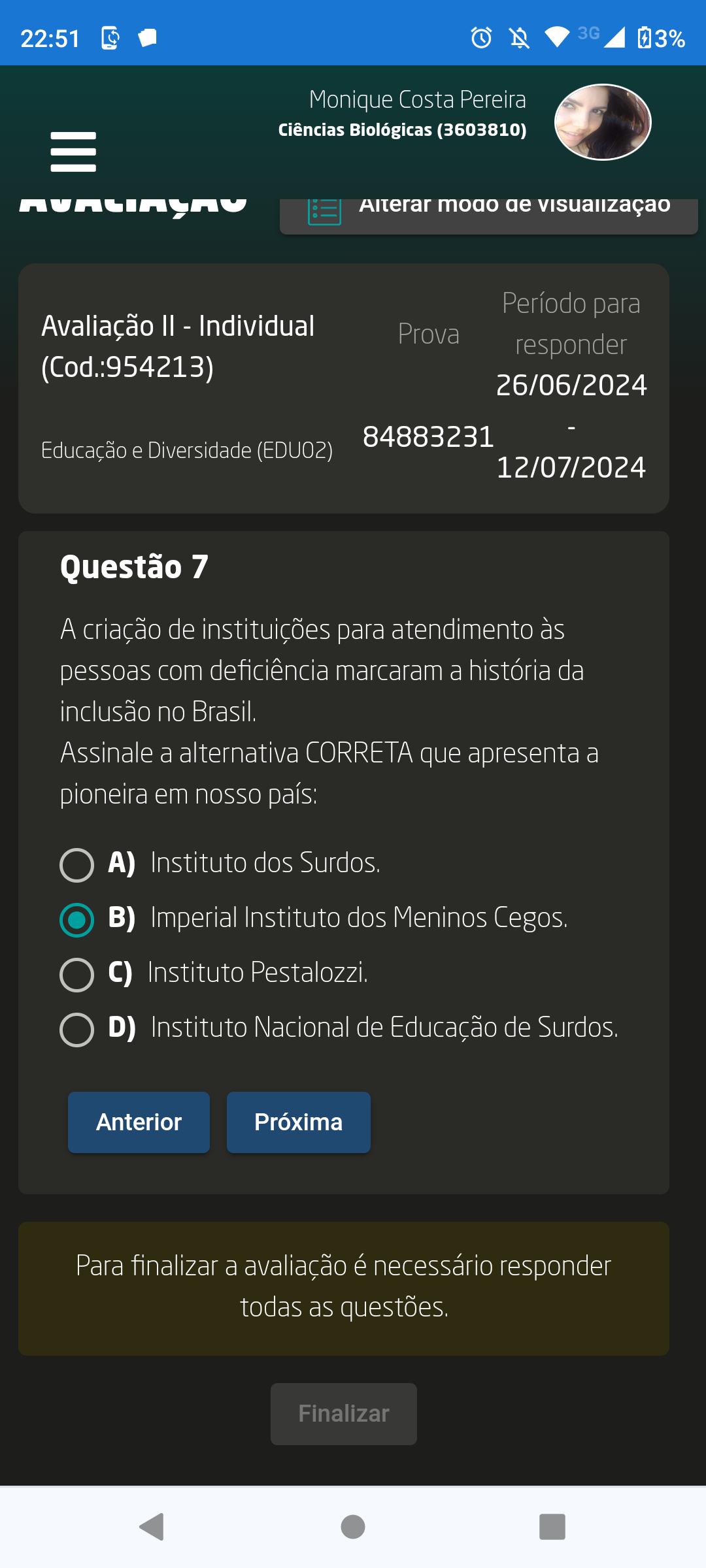Image resolution: width=706 pixels, height=1568 pixels.
Task: Open the hamburger drawer menu
Action: 73,152
